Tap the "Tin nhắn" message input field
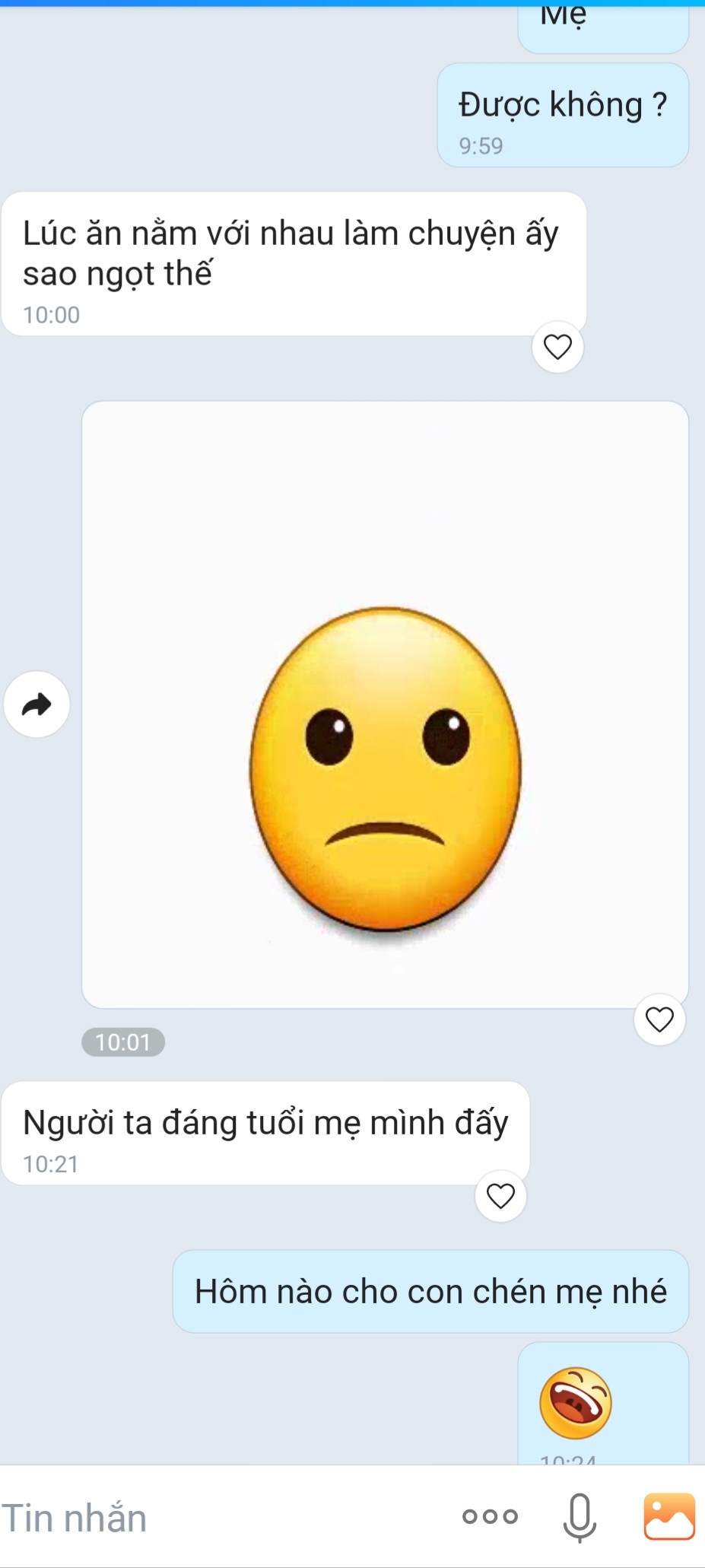Viewport: 705px width, 1568px height. 221,1518
